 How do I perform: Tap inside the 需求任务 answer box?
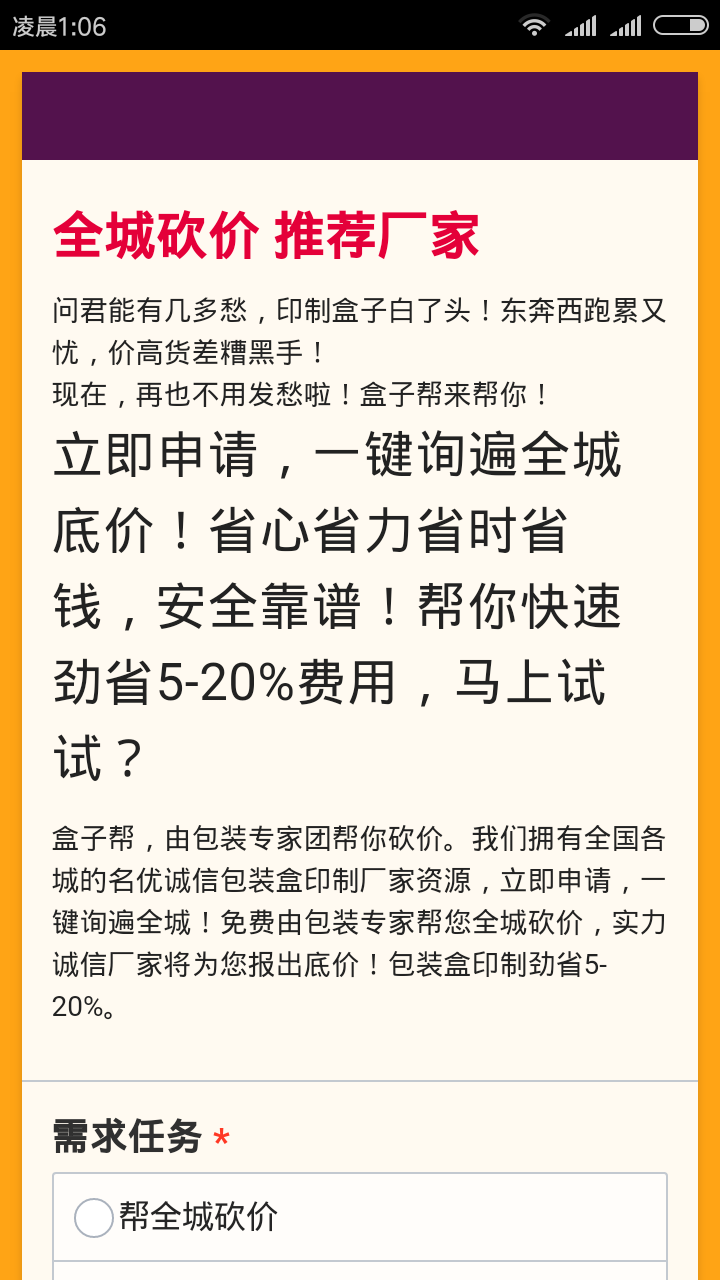pyautogui.click(x=360, y=1217)
